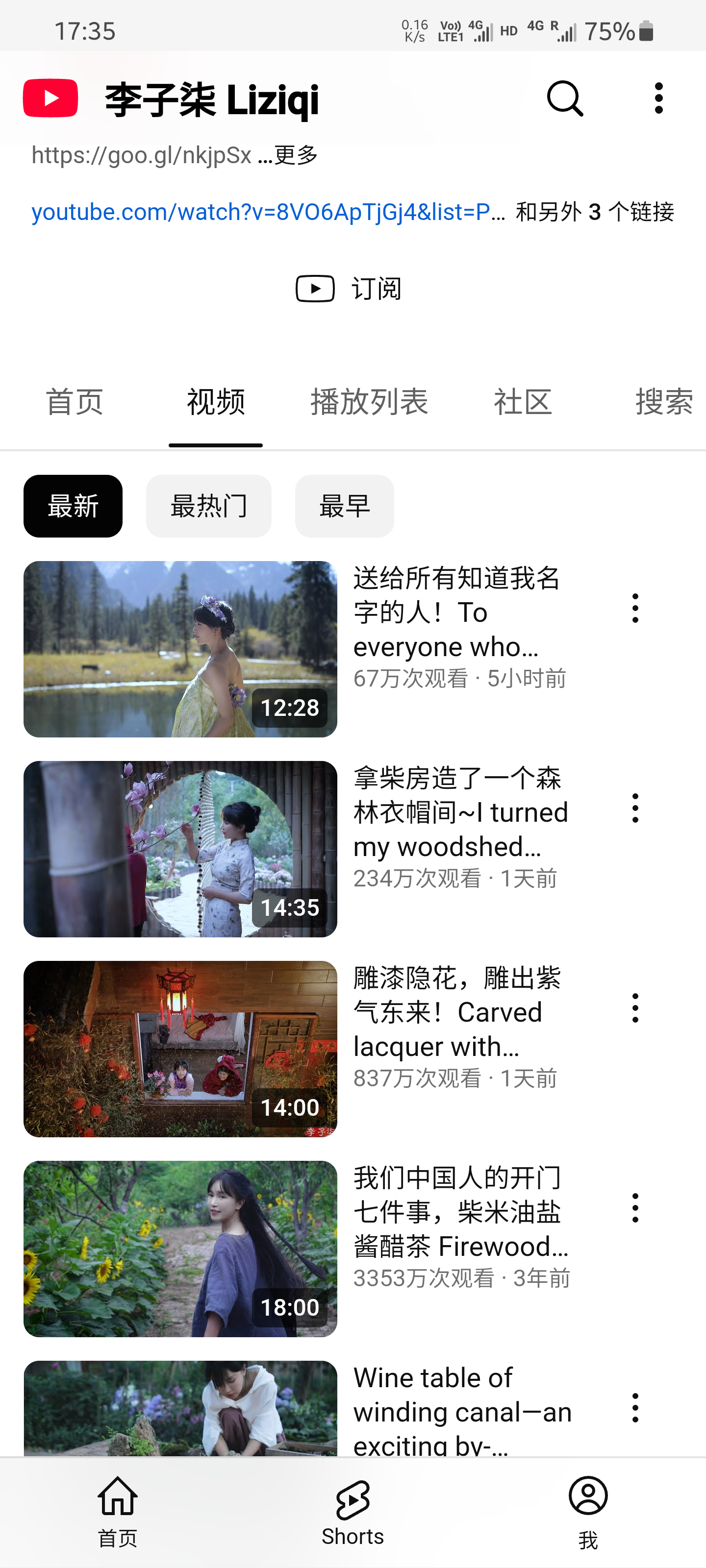This screenshot has width=706, height=1568.
Task: Sort videos by 最早
Action: click(344, 507)
